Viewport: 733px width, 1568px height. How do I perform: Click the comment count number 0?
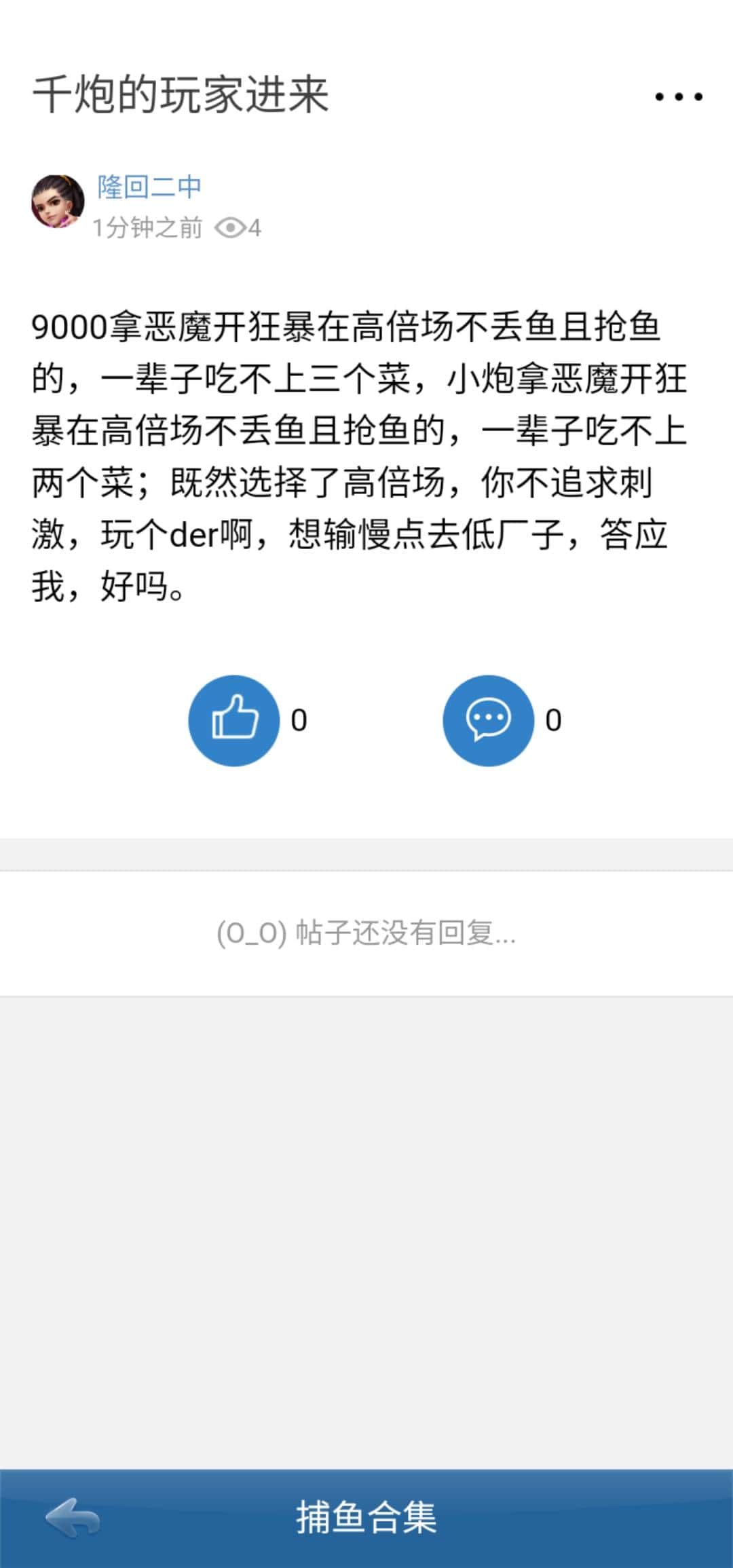pyautogui.click(x=554, y=722)
